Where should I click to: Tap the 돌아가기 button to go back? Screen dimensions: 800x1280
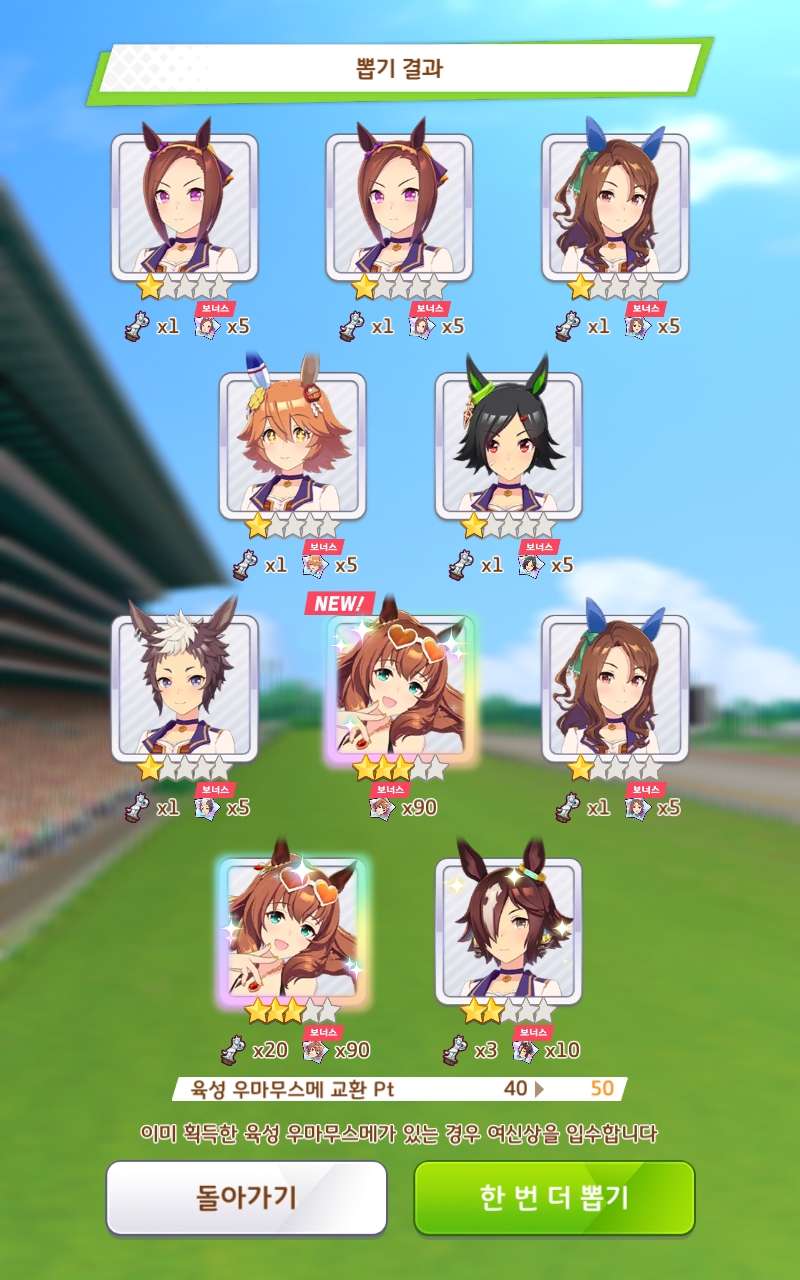click(x=246, y=1197)
